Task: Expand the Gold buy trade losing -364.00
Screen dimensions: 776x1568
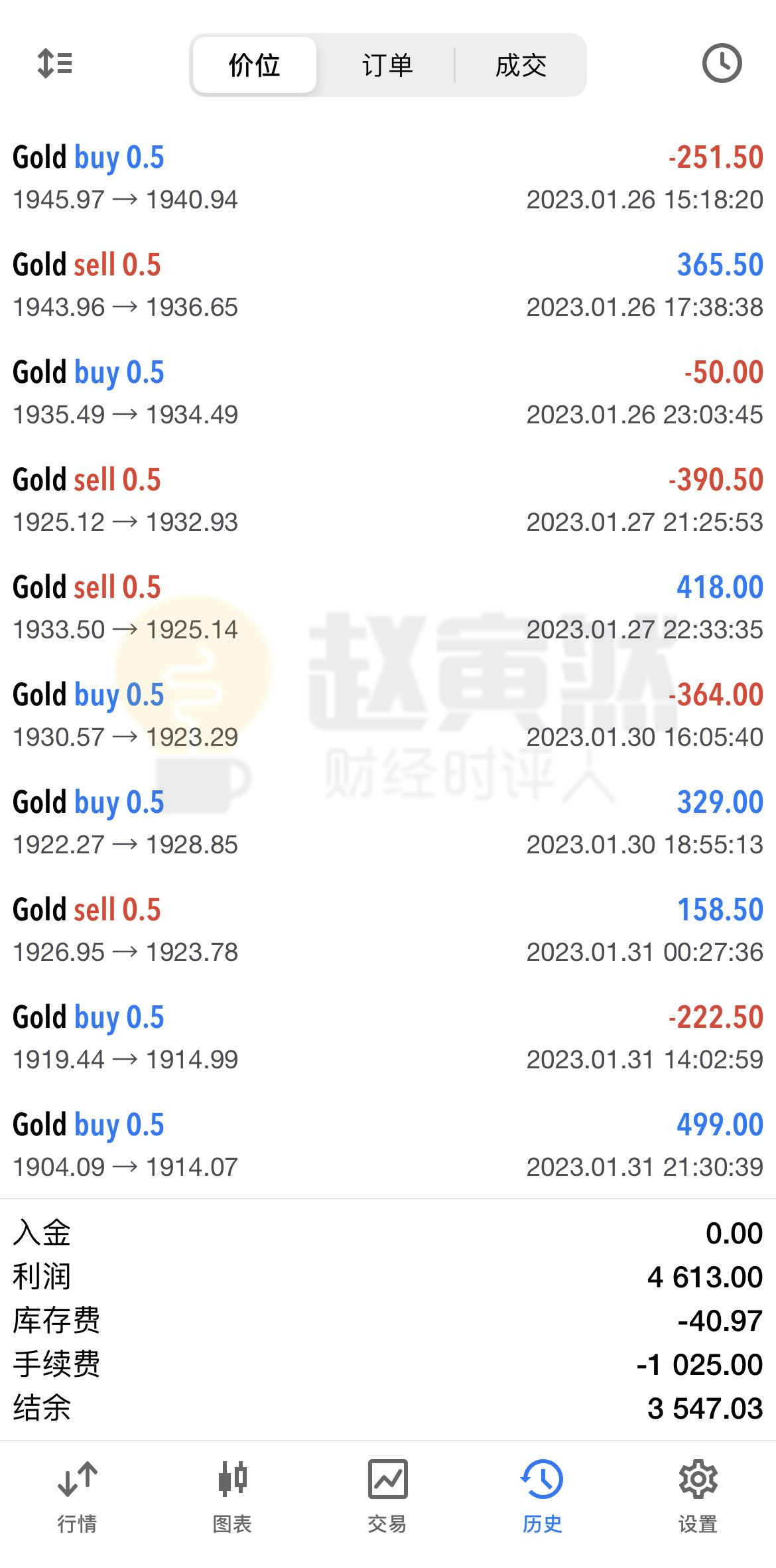Action: click(388, 715)
